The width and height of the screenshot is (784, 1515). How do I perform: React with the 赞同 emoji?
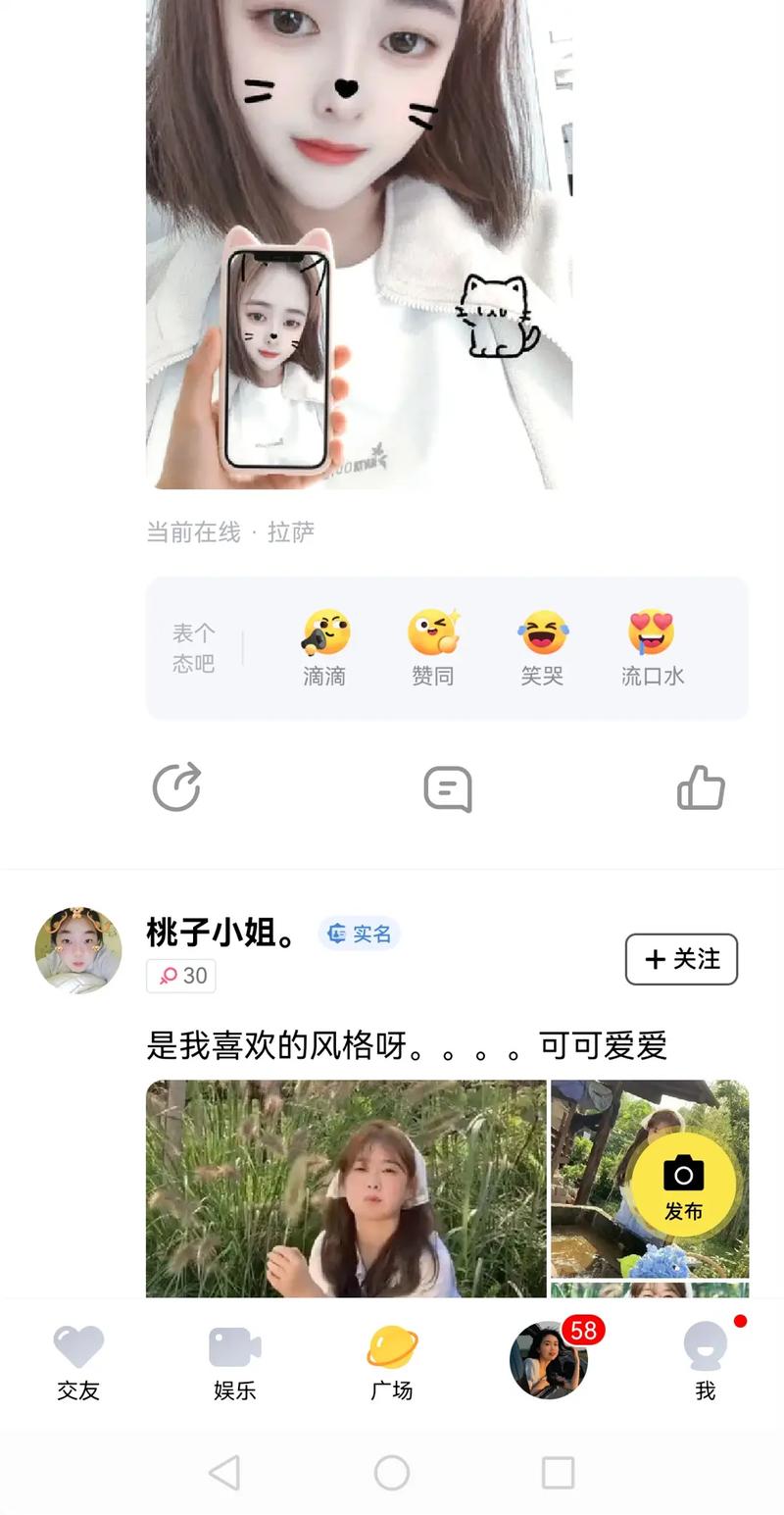click(x=433, y=647)
